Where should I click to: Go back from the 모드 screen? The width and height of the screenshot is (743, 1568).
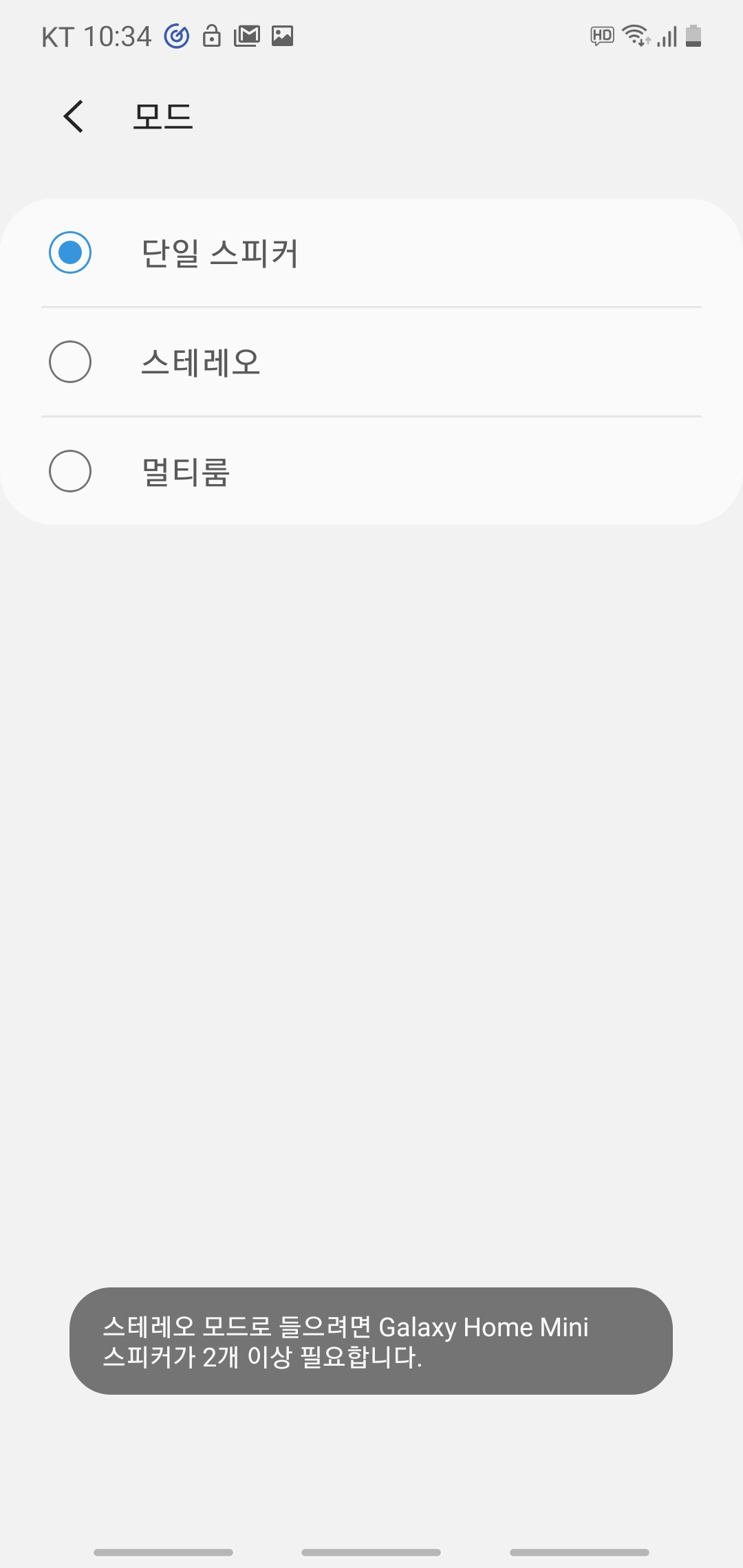pos(74,116)
